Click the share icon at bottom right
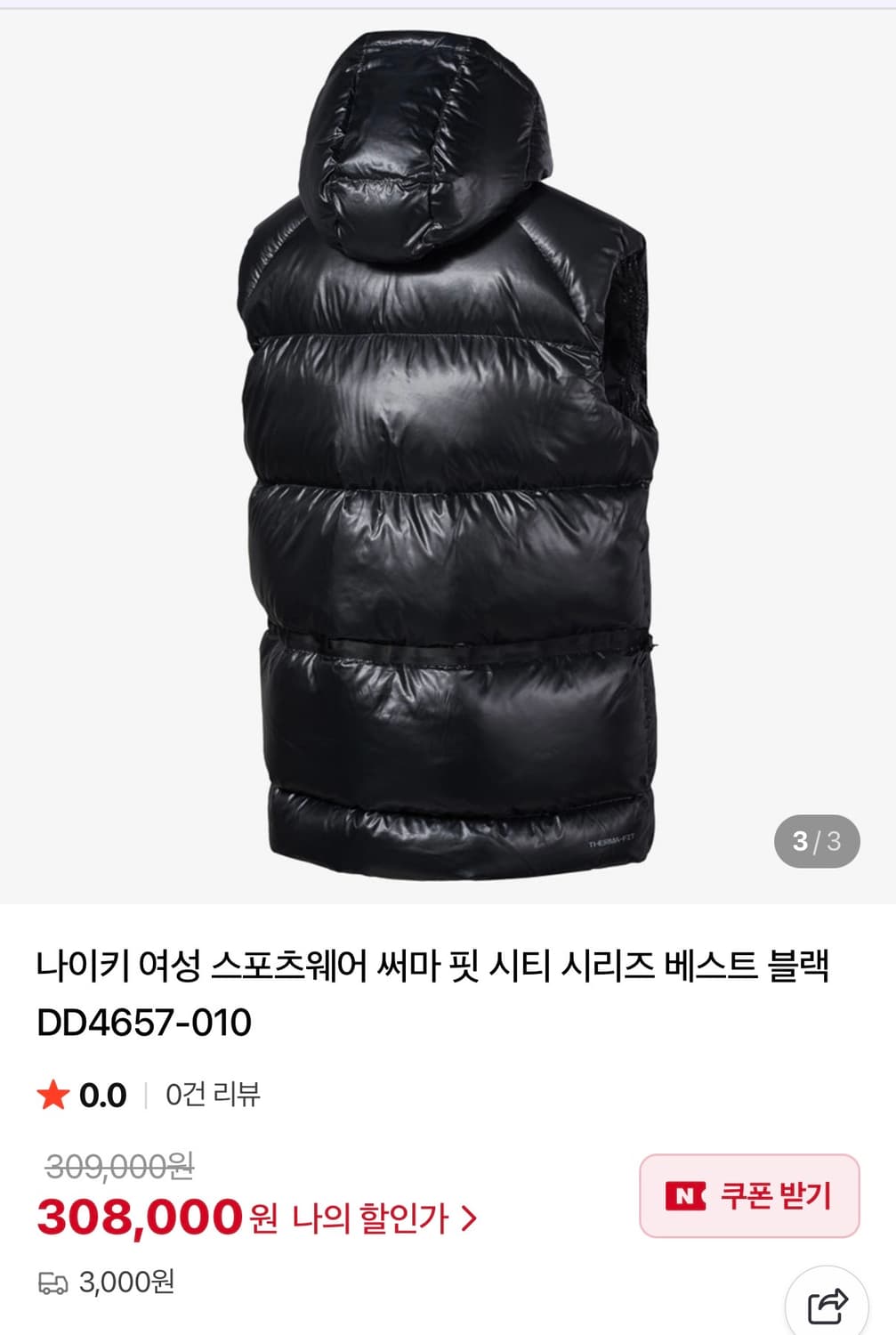The height and width of the screenshot is (1335, 896). [x=829, y=1305]
